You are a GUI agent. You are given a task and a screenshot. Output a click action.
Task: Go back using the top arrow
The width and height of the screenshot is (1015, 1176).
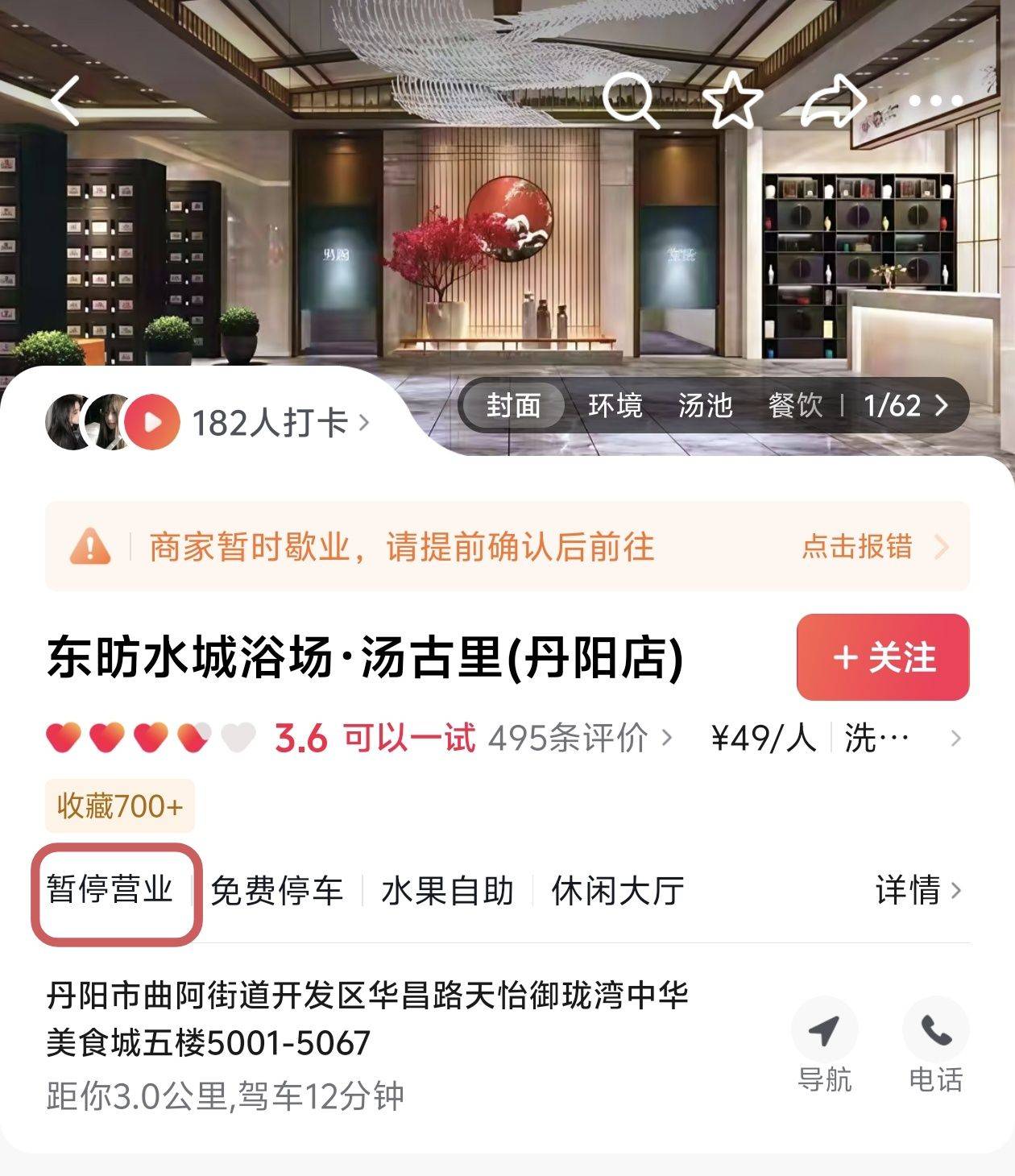pyautogui.click(x=66, y=101)
